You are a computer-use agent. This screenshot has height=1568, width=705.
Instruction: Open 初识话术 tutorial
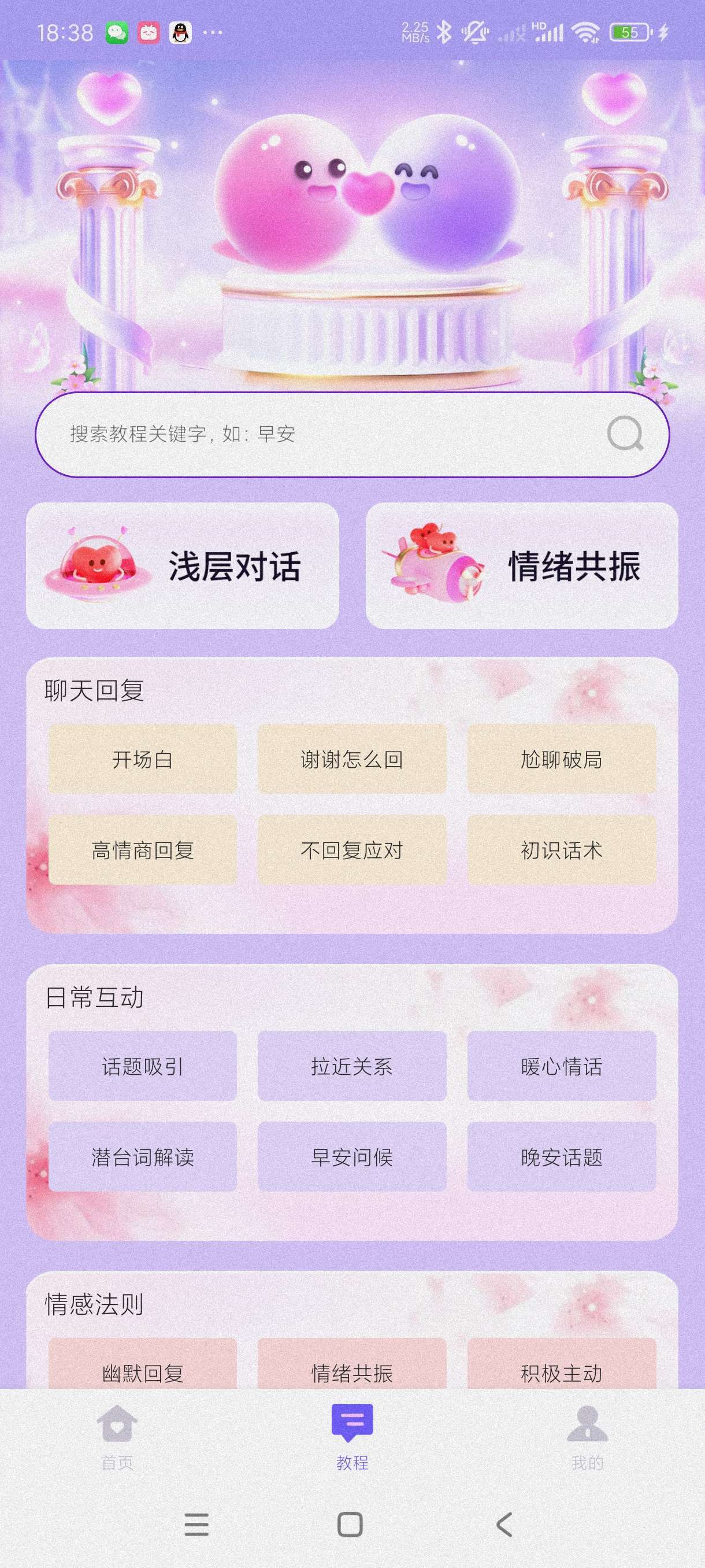click(561, 850)
